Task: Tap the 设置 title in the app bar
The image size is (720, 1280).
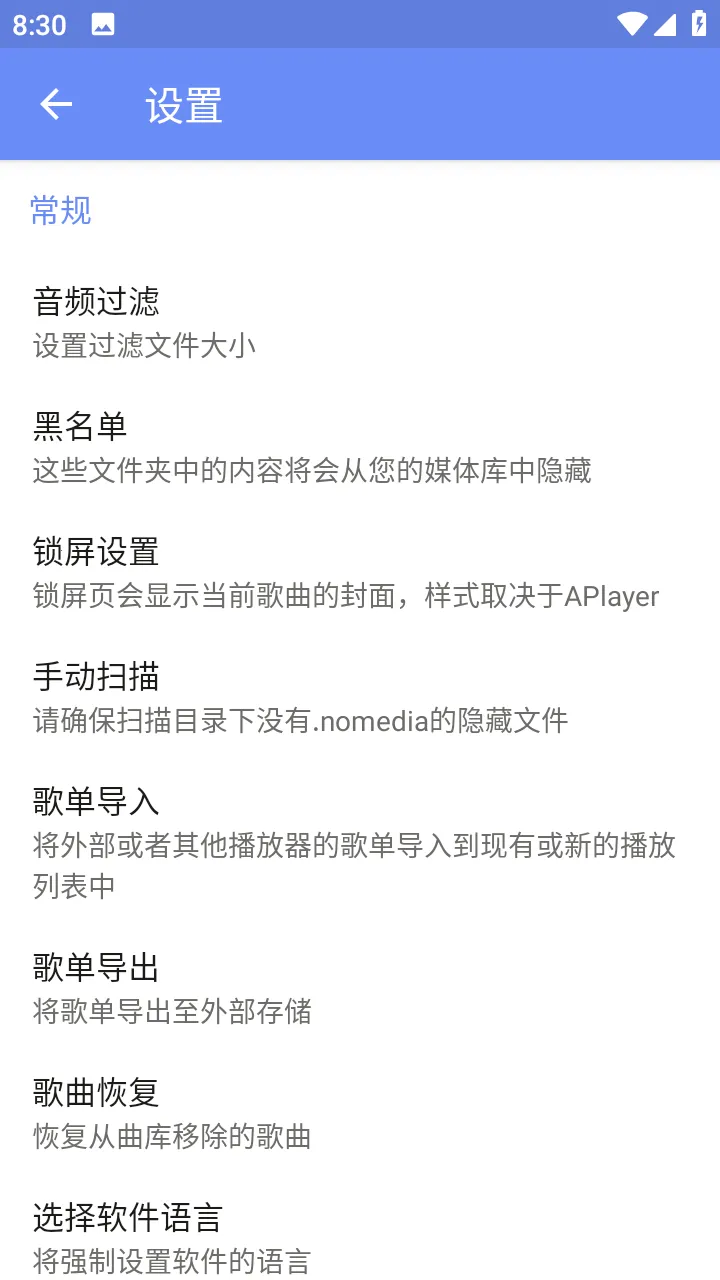Action: pos(183,105)
